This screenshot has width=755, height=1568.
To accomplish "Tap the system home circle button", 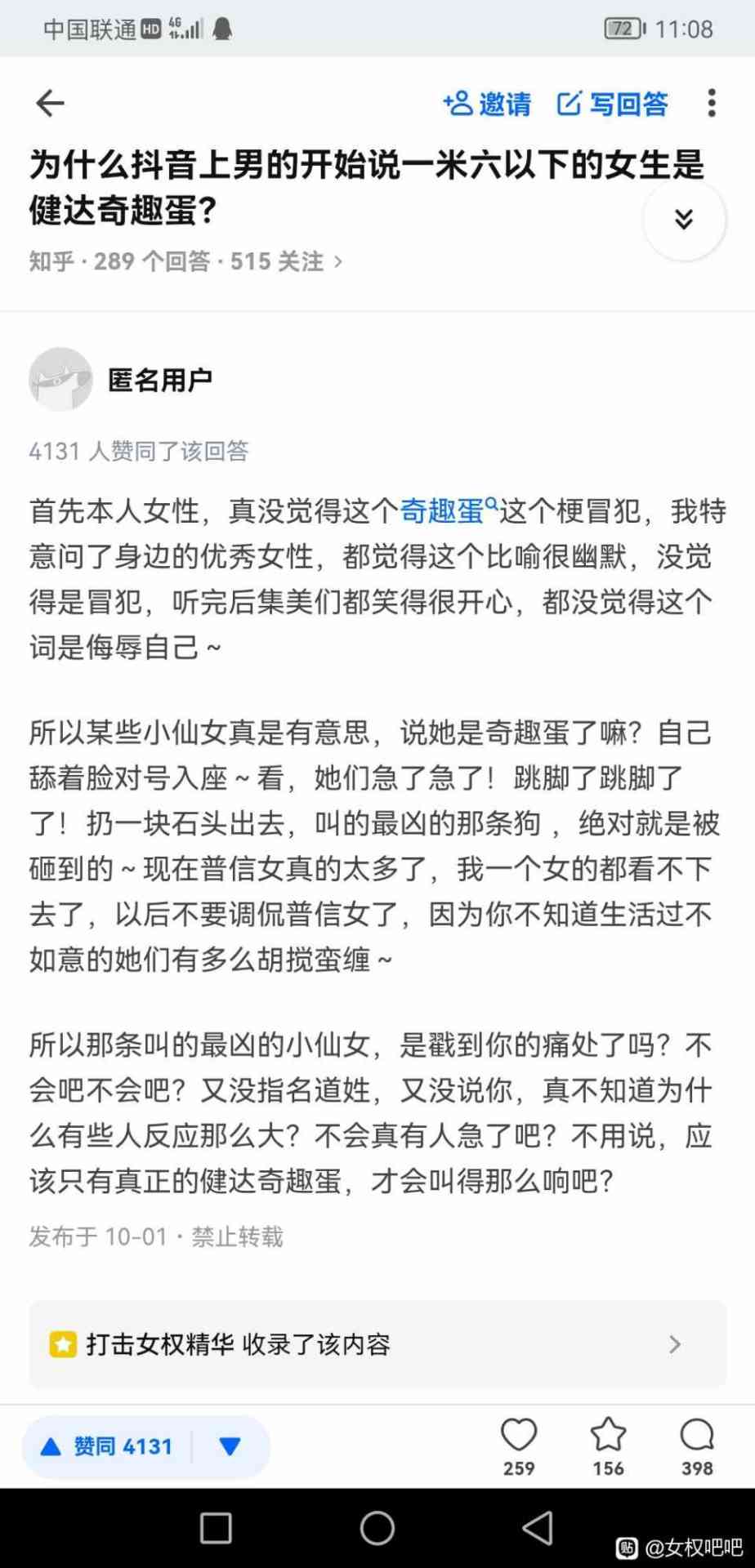I will tap(377, 1528).
